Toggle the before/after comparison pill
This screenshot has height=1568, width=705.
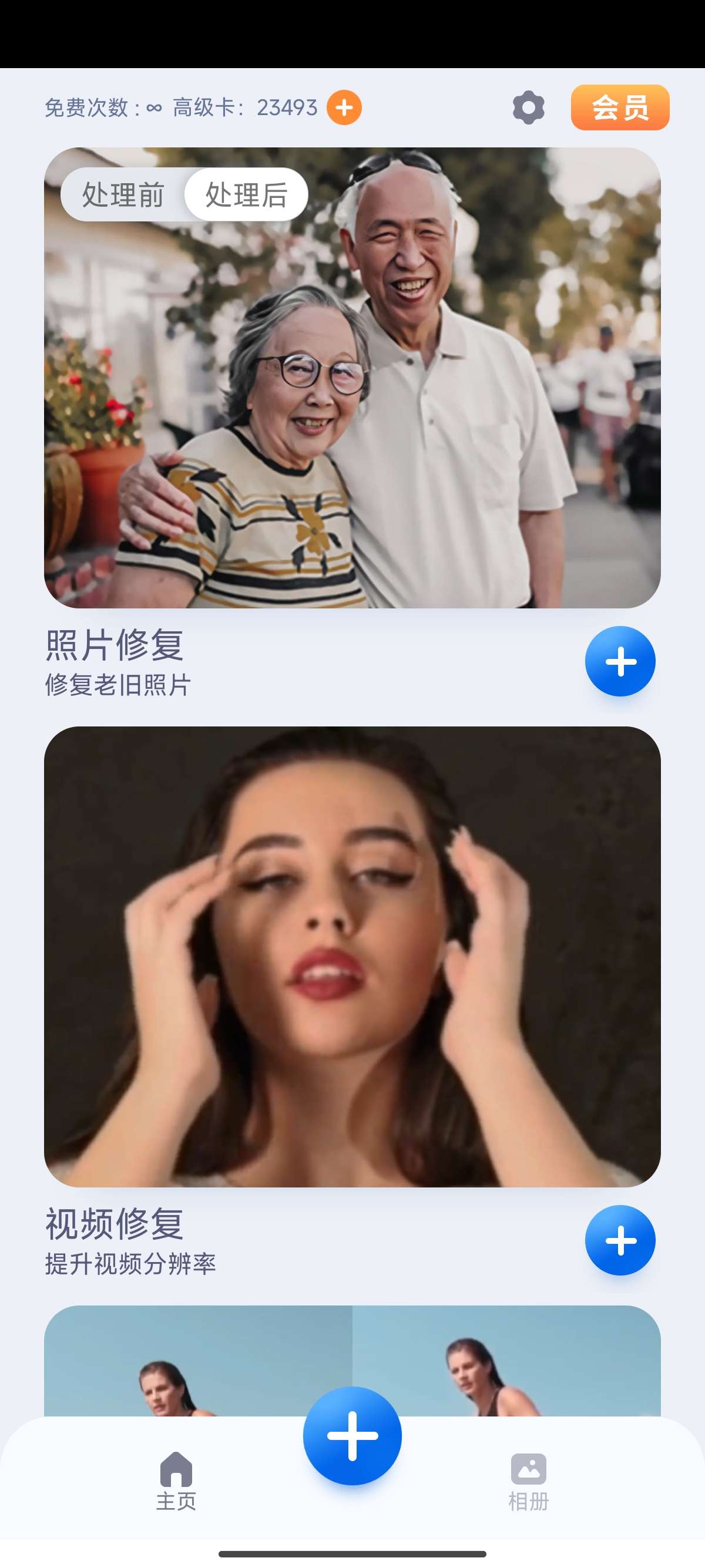tap(183, 194)
